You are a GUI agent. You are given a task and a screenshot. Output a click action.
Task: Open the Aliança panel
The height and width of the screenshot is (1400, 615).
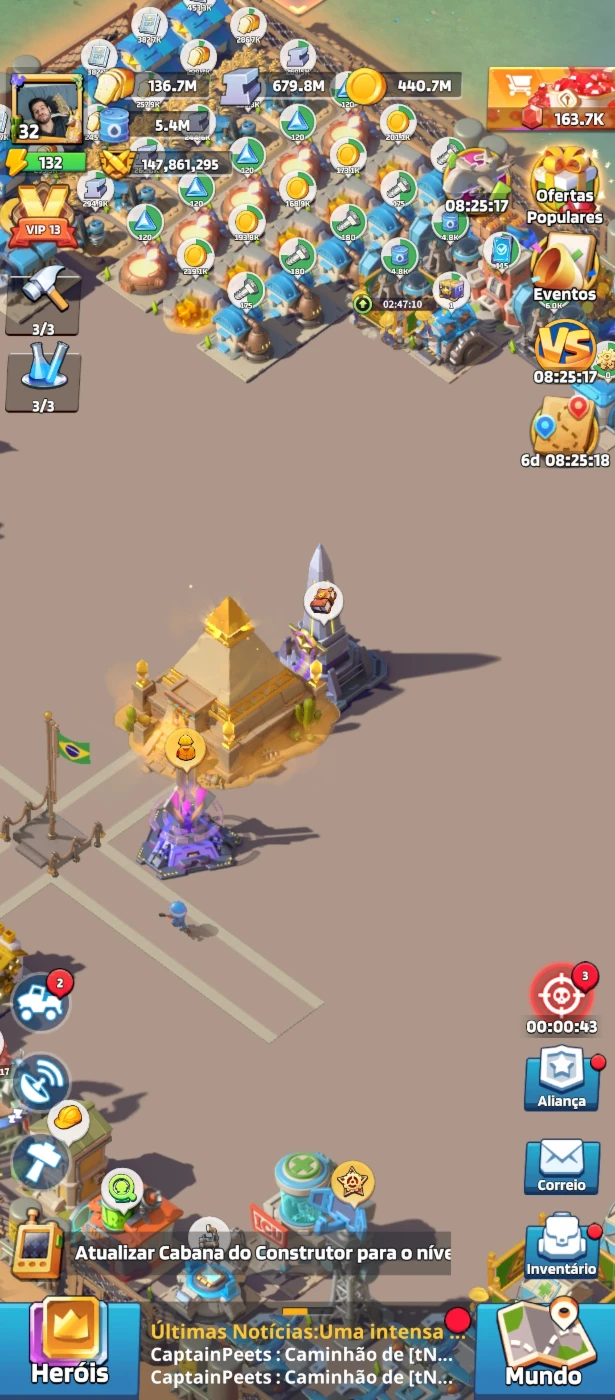point(562,1078)
